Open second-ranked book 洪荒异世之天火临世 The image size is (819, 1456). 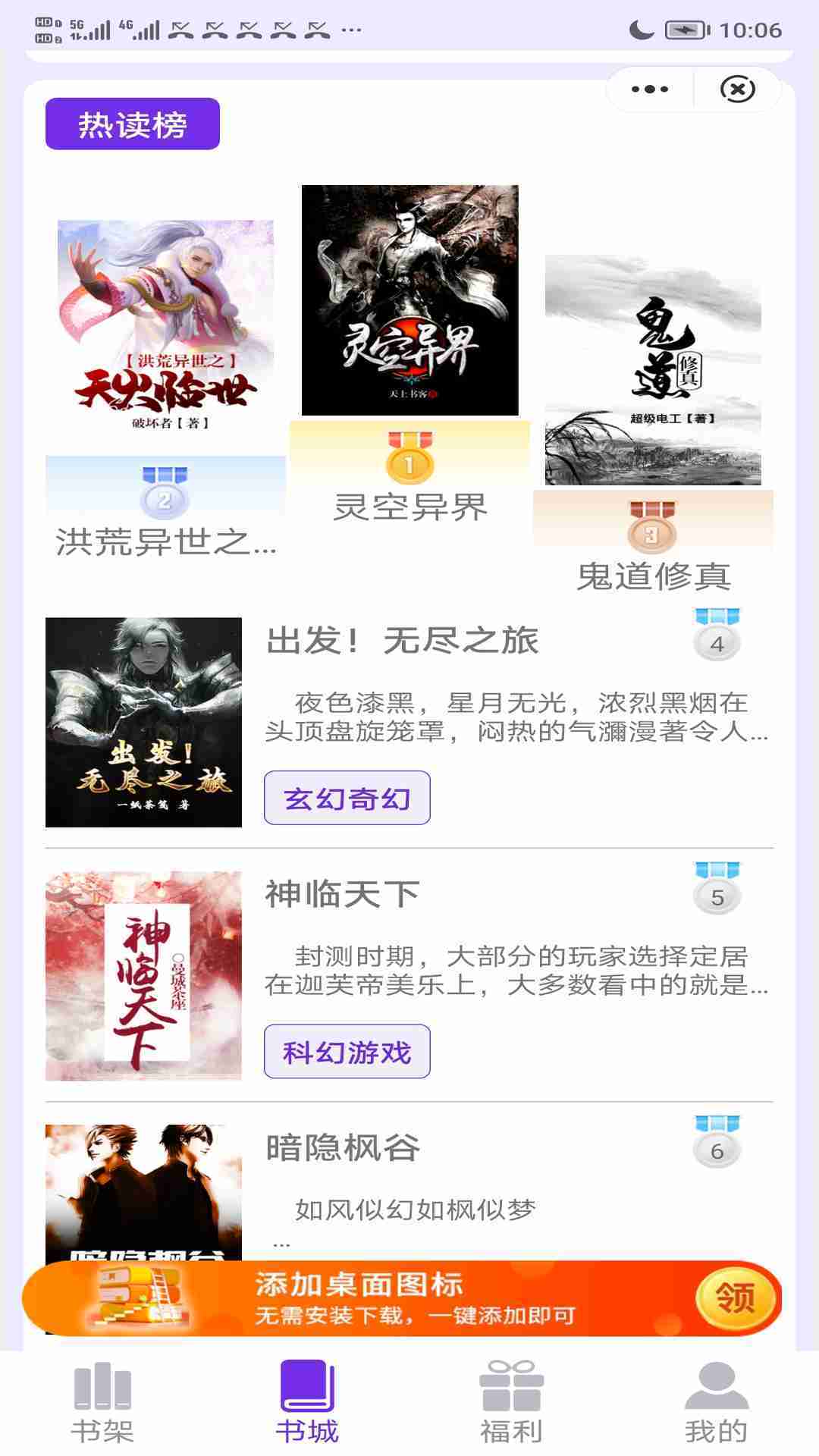[165, 326]
